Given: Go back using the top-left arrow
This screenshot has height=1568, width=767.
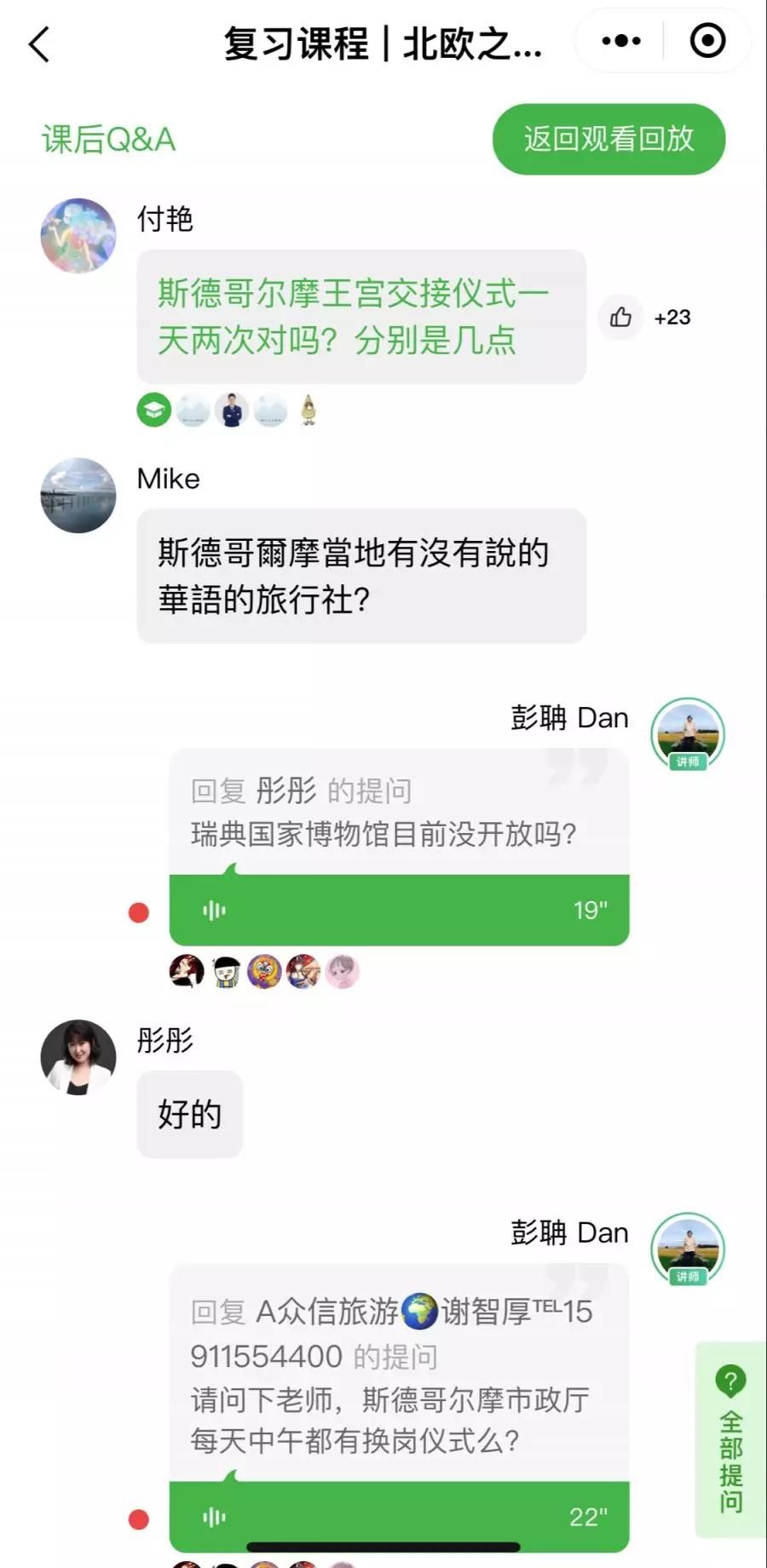Looking at the screenshot, I should tap(40, 44).
